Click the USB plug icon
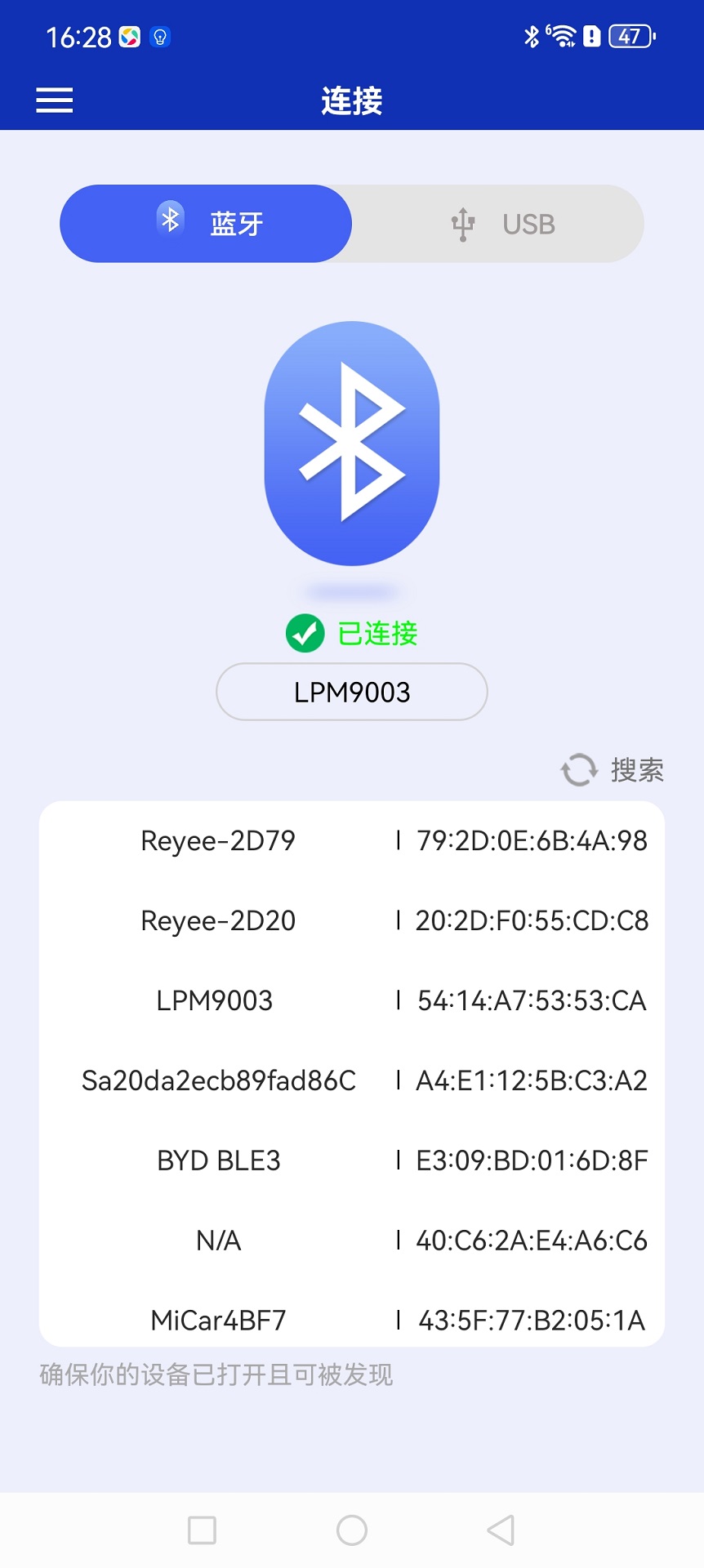 click(x=462, y=222)
